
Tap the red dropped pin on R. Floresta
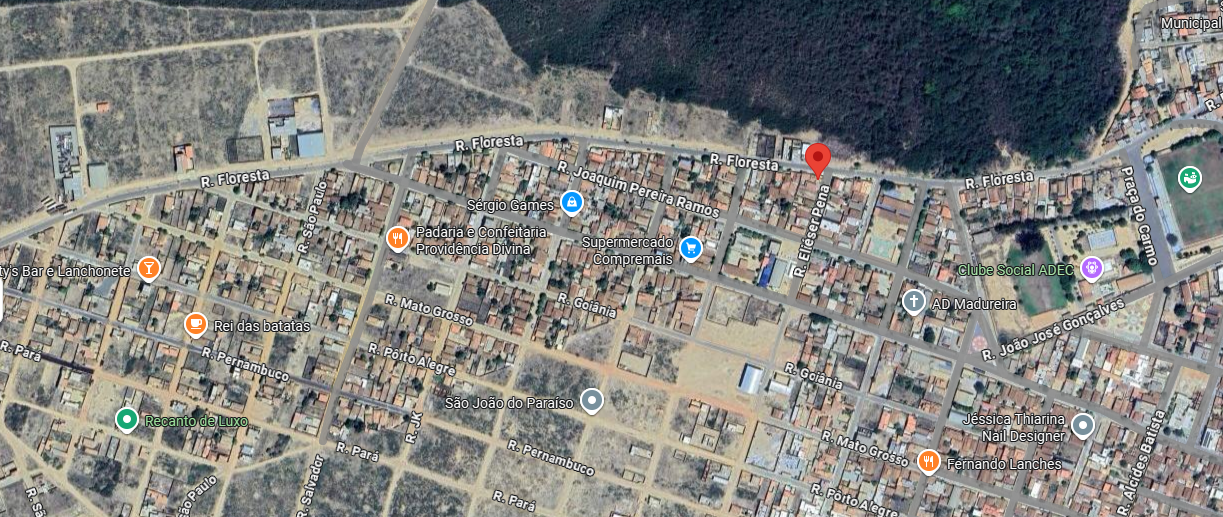pos(818,160)
